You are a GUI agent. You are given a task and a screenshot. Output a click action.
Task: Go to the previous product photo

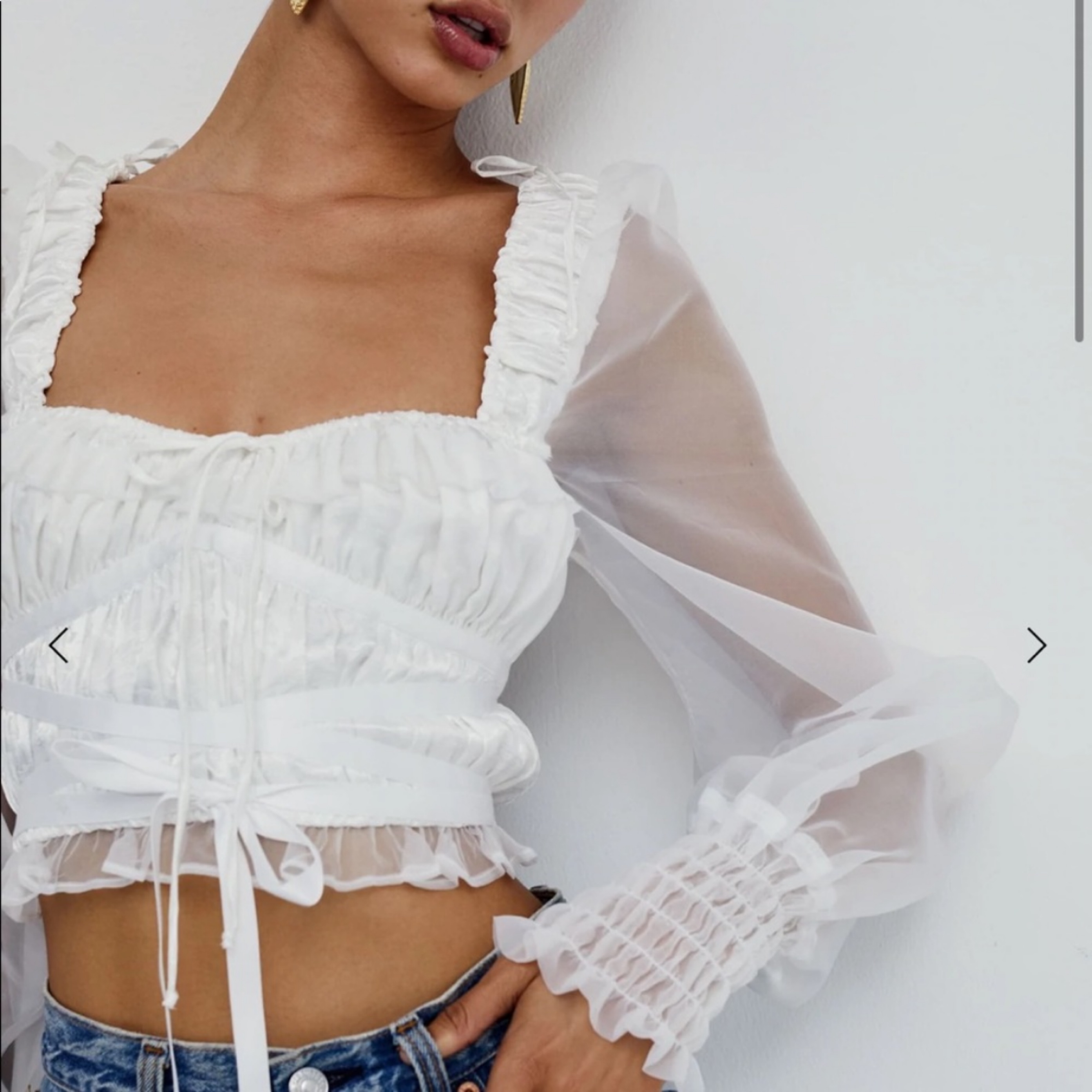(x=59, y=645)
